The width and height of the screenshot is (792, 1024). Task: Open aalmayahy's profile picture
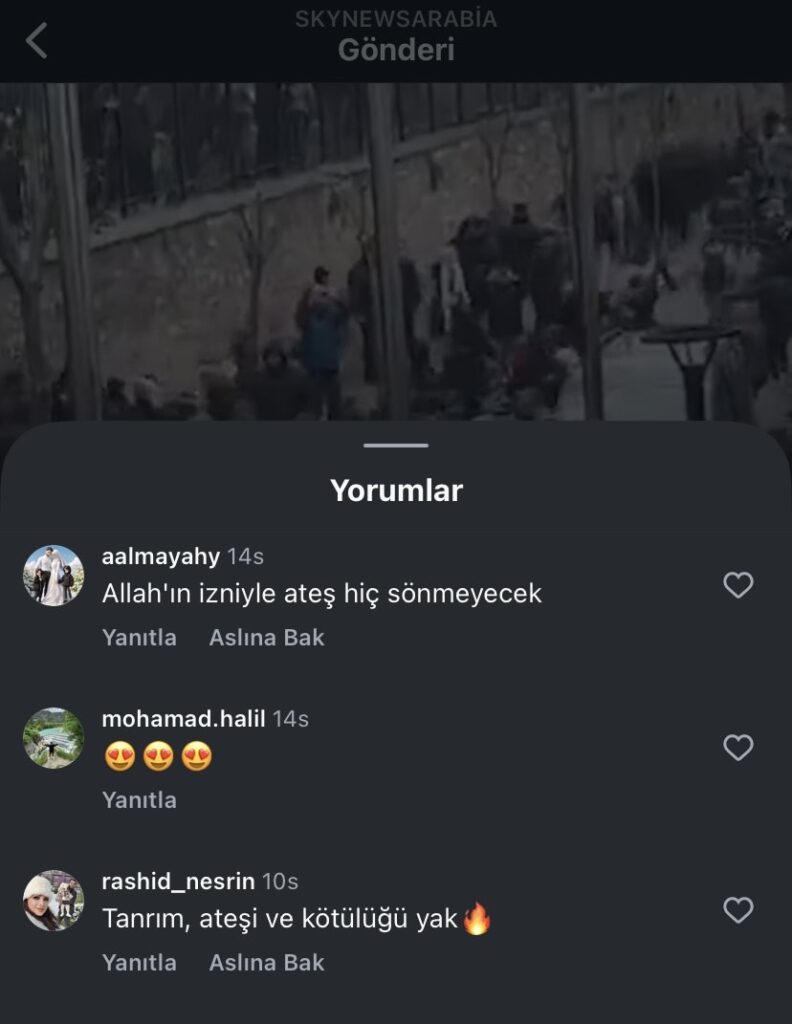[53, 576]
